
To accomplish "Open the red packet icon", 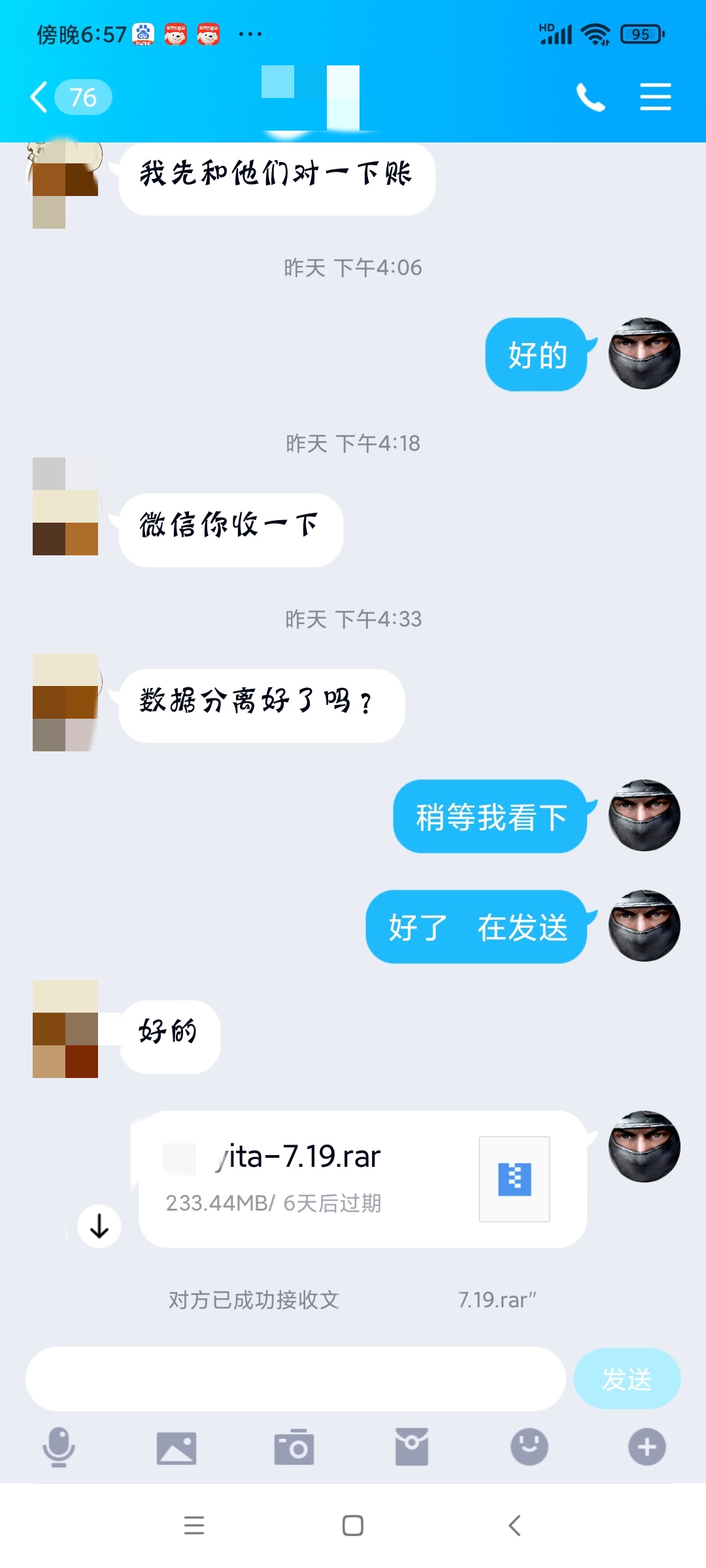I will (412, 1446).
